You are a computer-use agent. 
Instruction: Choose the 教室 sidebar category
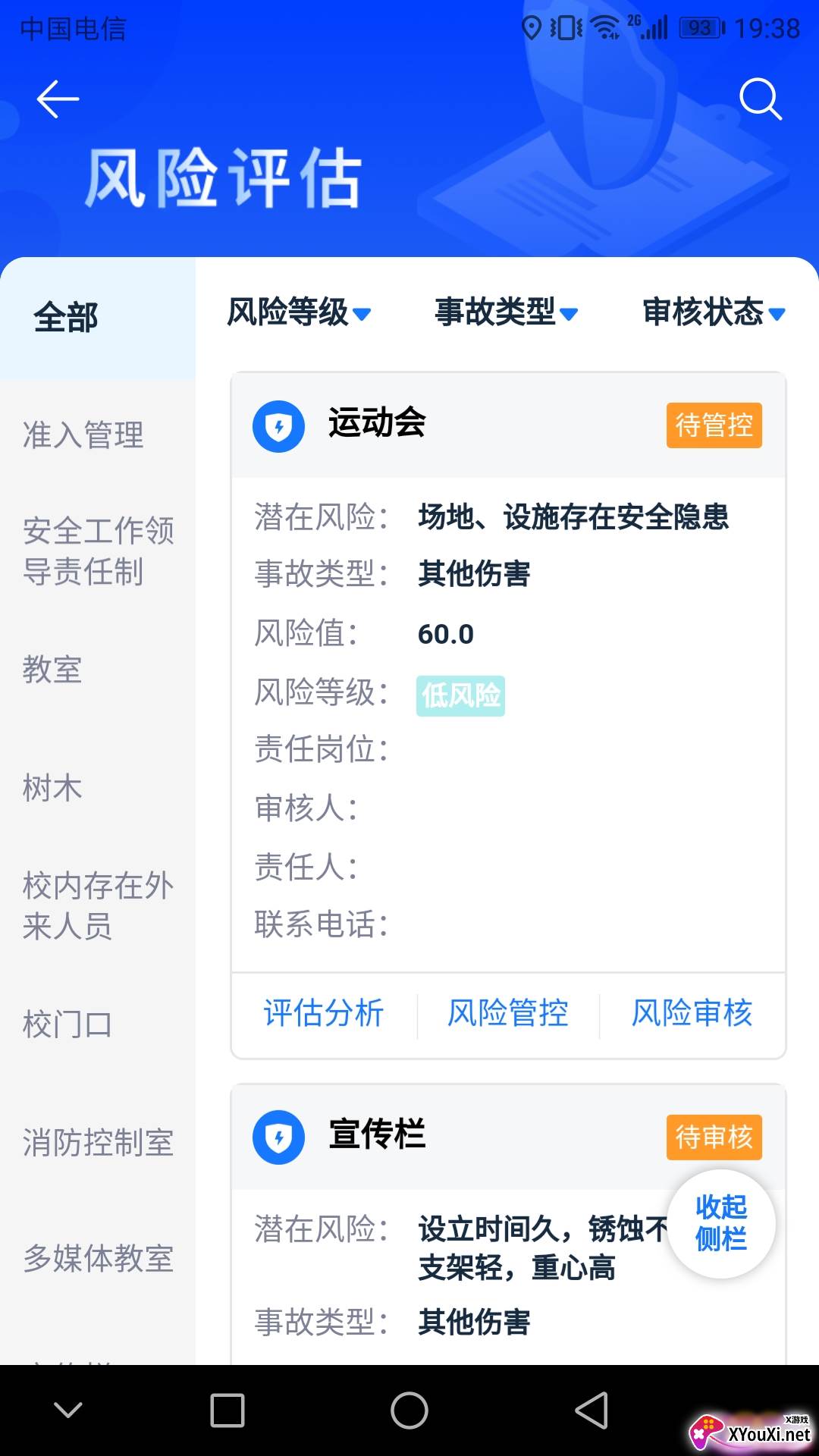98,670
